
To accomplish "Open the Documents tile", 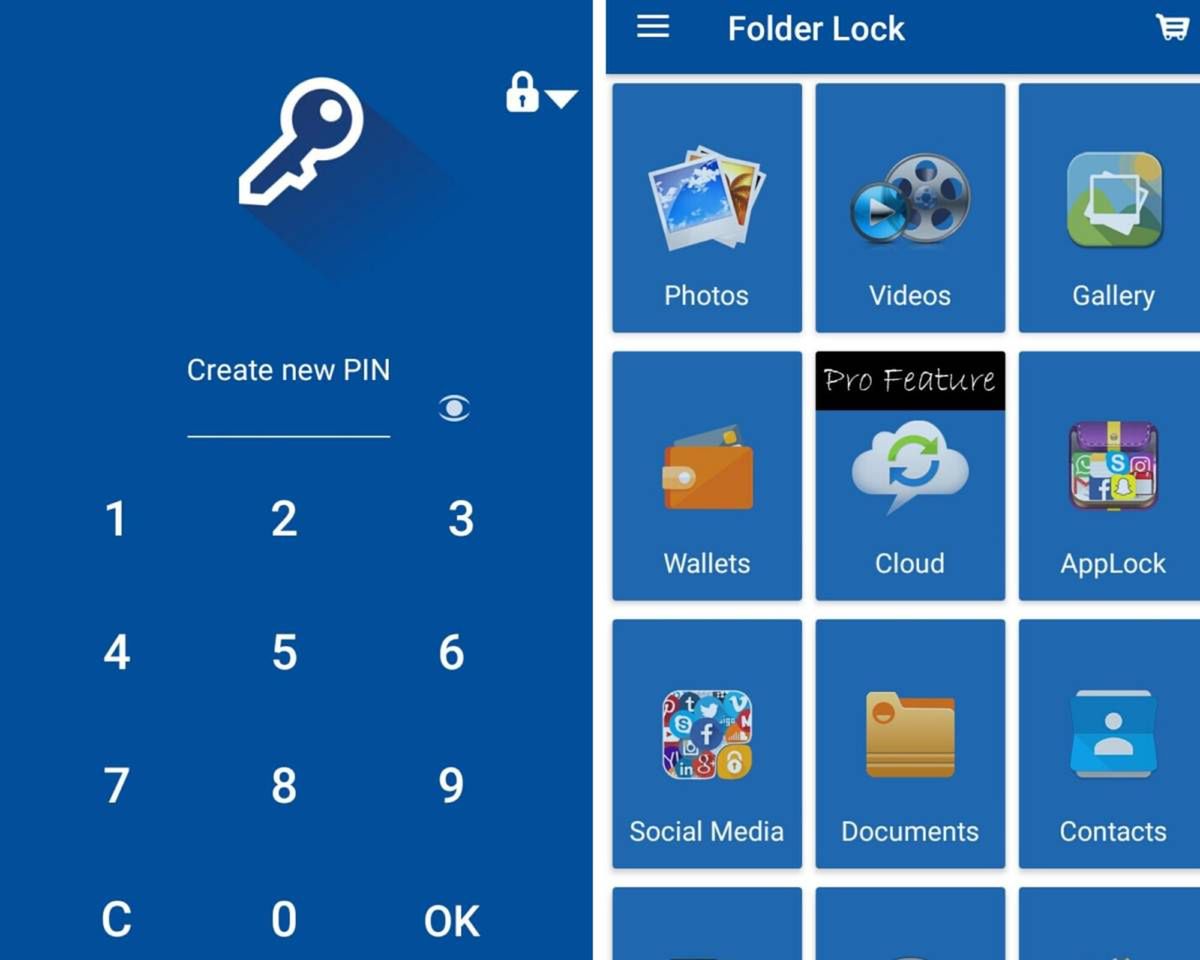I will click(x=910, y=744).
